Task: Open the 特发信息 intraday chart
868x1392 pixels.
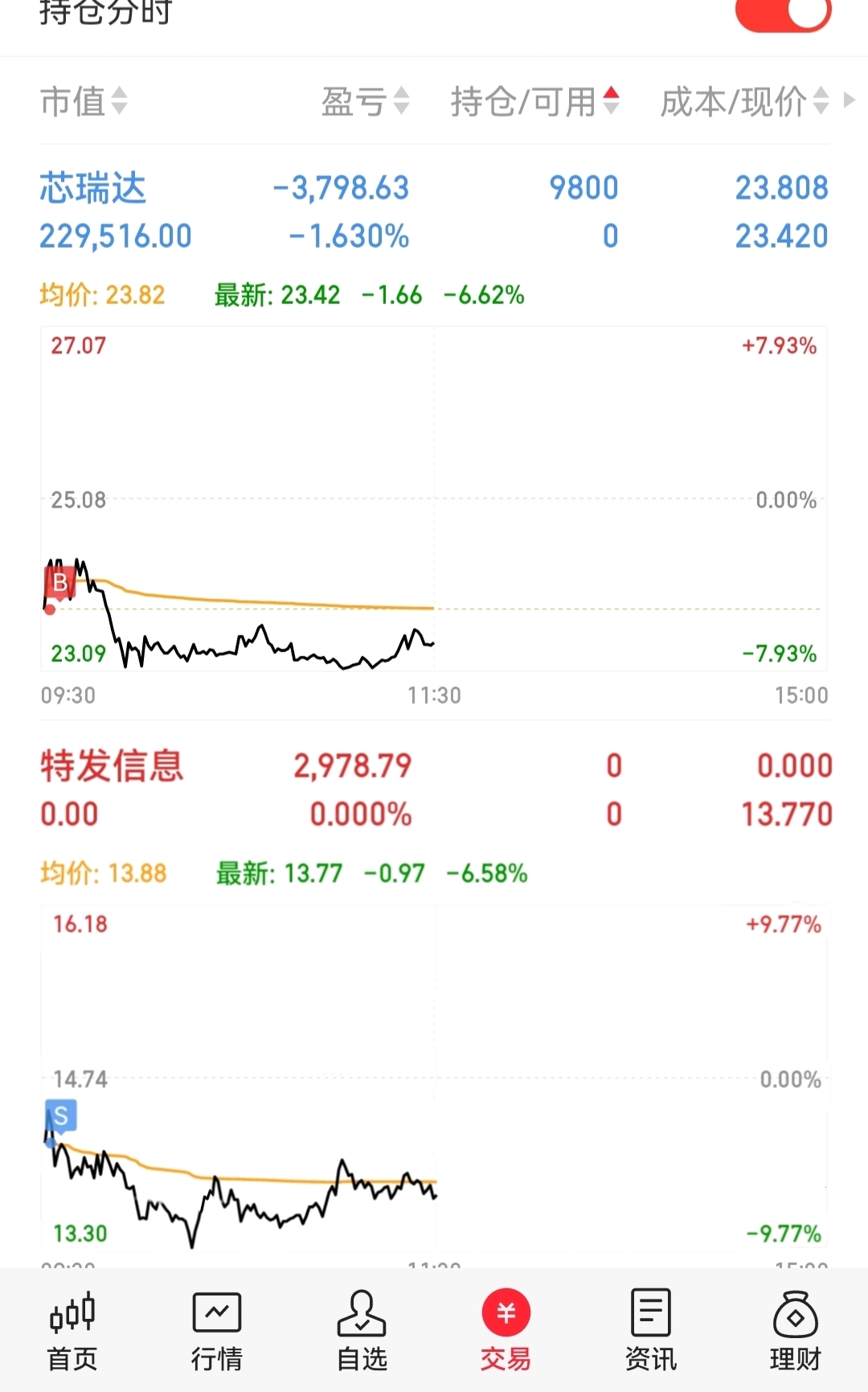Action: pyautogui.click(x=434, y=1078)
